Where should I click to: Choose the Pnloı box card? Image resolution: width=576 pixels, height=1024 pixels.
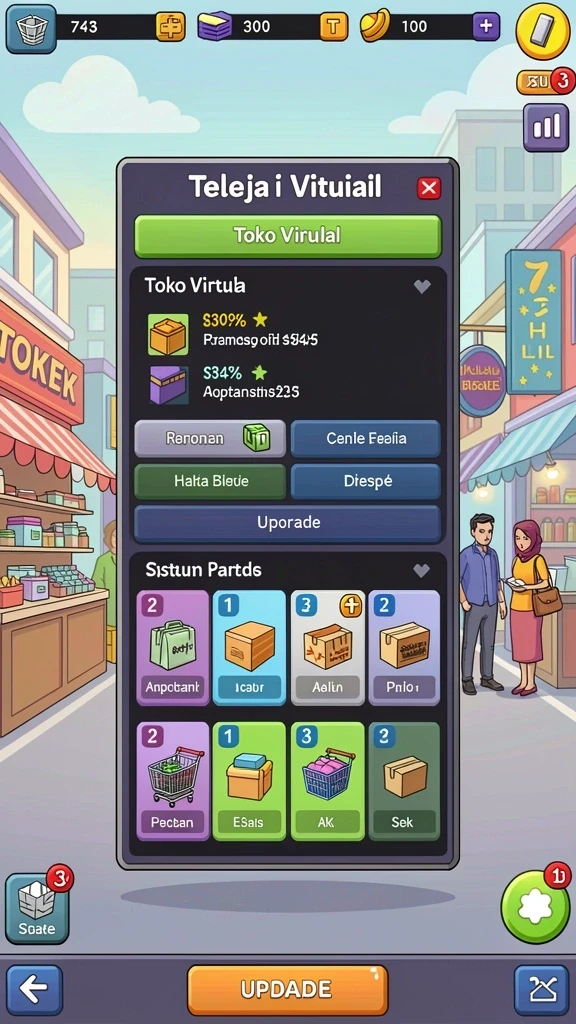(404, 647)
